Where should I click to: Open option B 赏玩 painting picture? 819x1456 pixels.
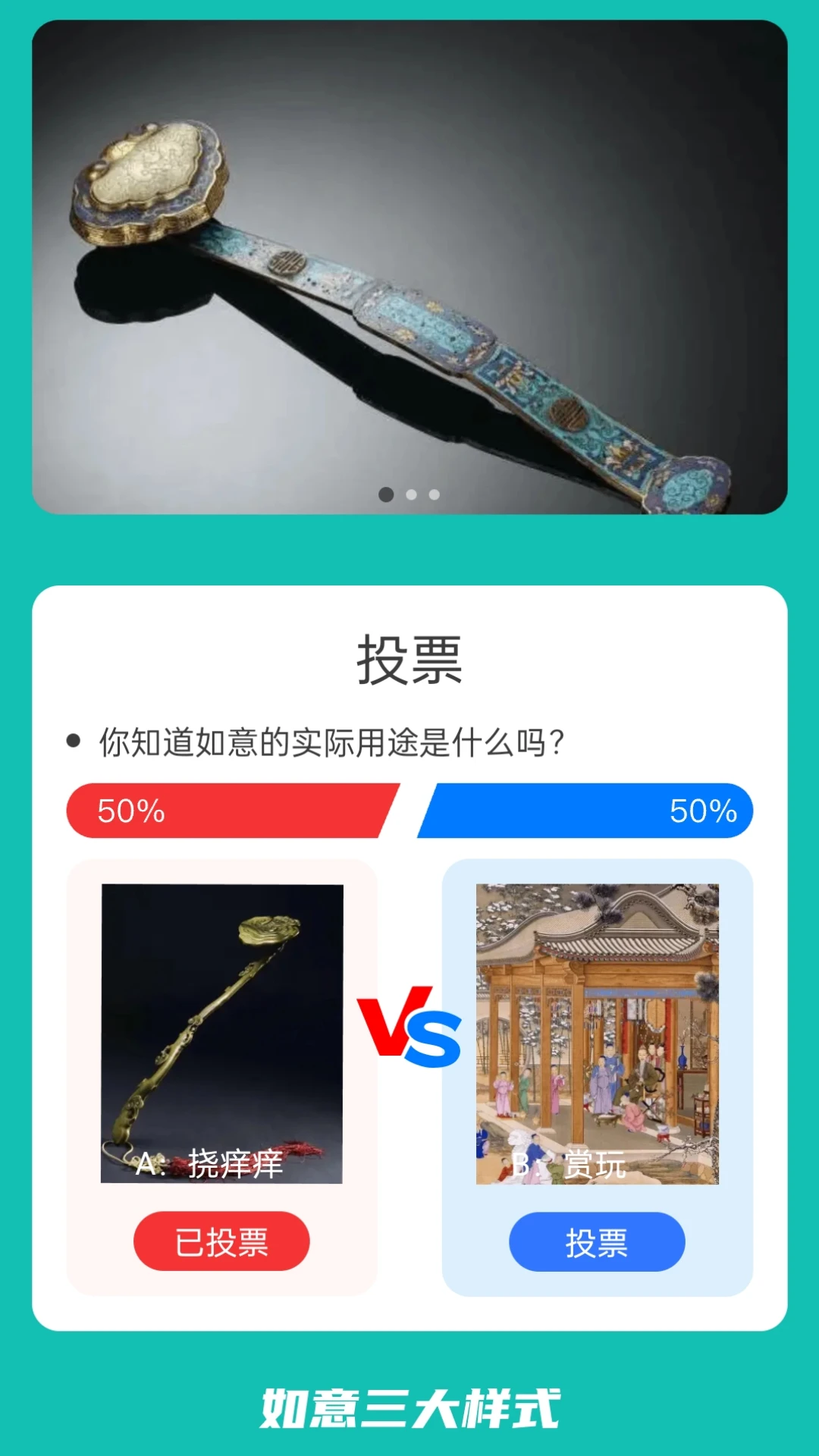(x=597, y=1033)
